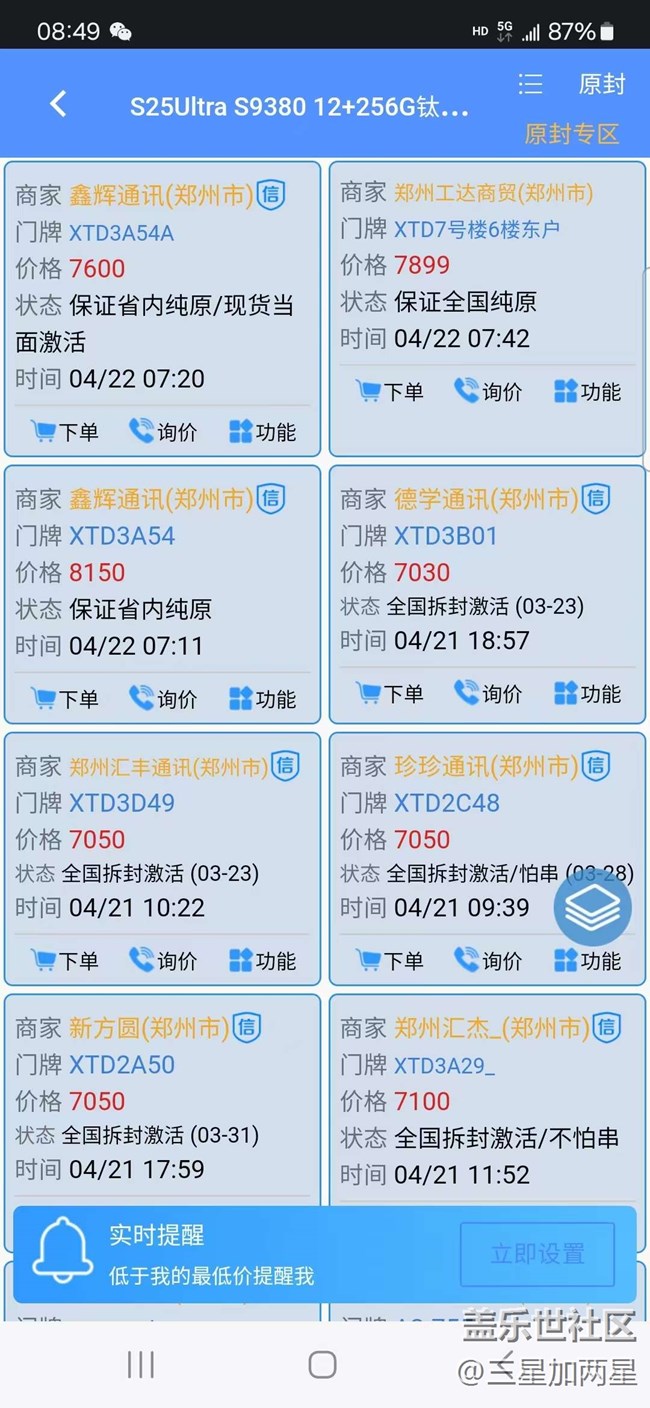Open 功能 on the 郑州汇丰通讯 listing
650x1408 pixels.
(x=262, y=960)
